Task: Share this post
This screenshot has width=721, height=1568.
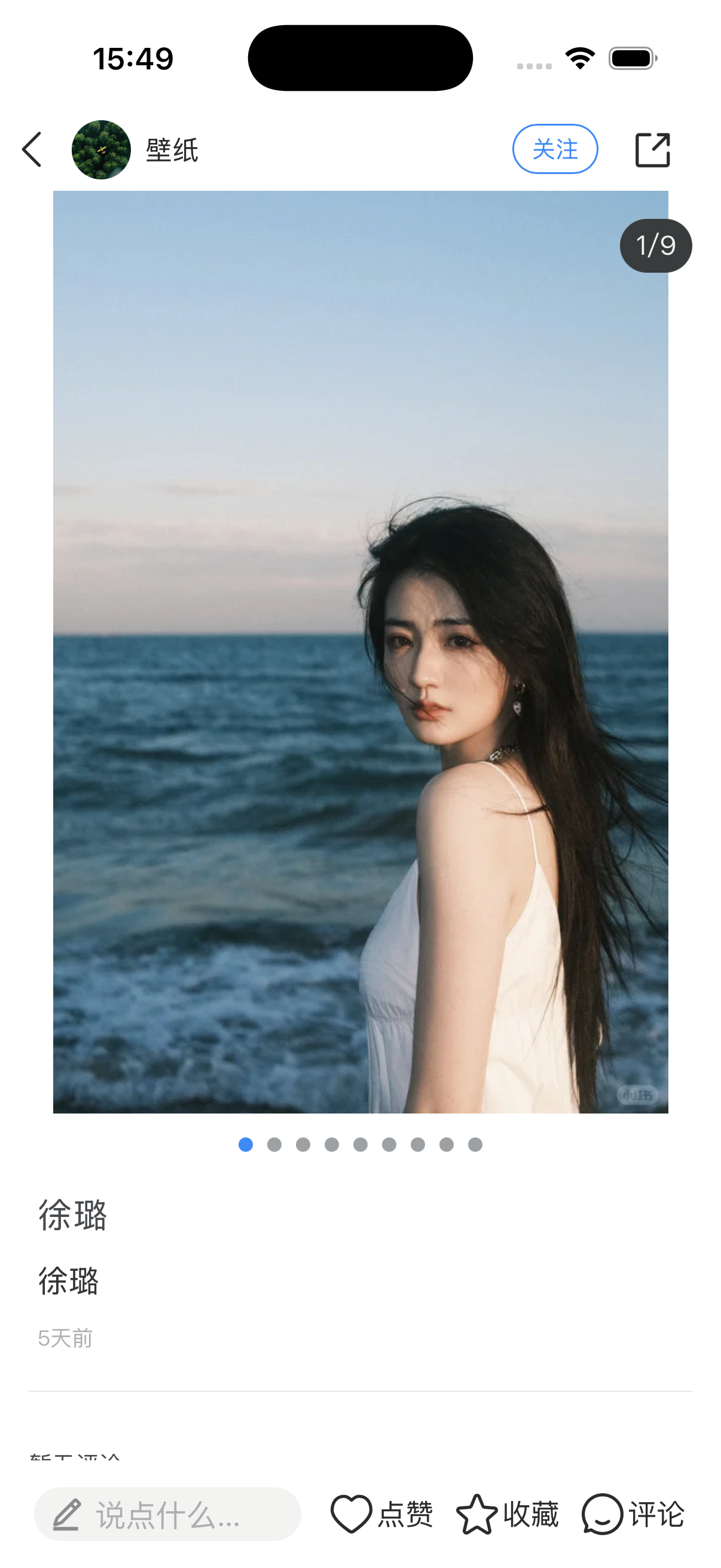Action: coord(652,150)
